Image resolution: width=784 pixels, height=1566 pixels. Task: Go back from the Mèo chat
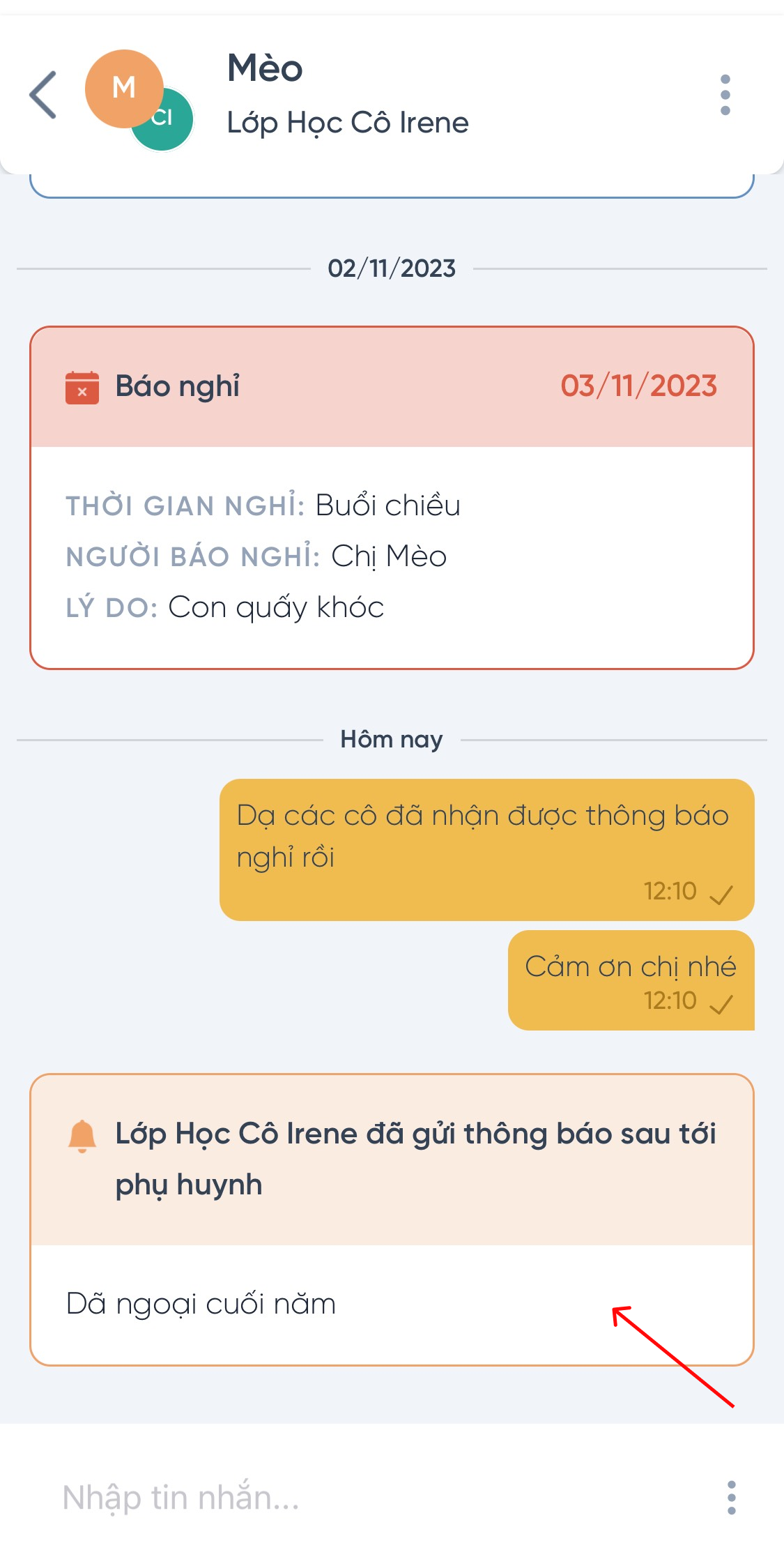tap(43, 95)
